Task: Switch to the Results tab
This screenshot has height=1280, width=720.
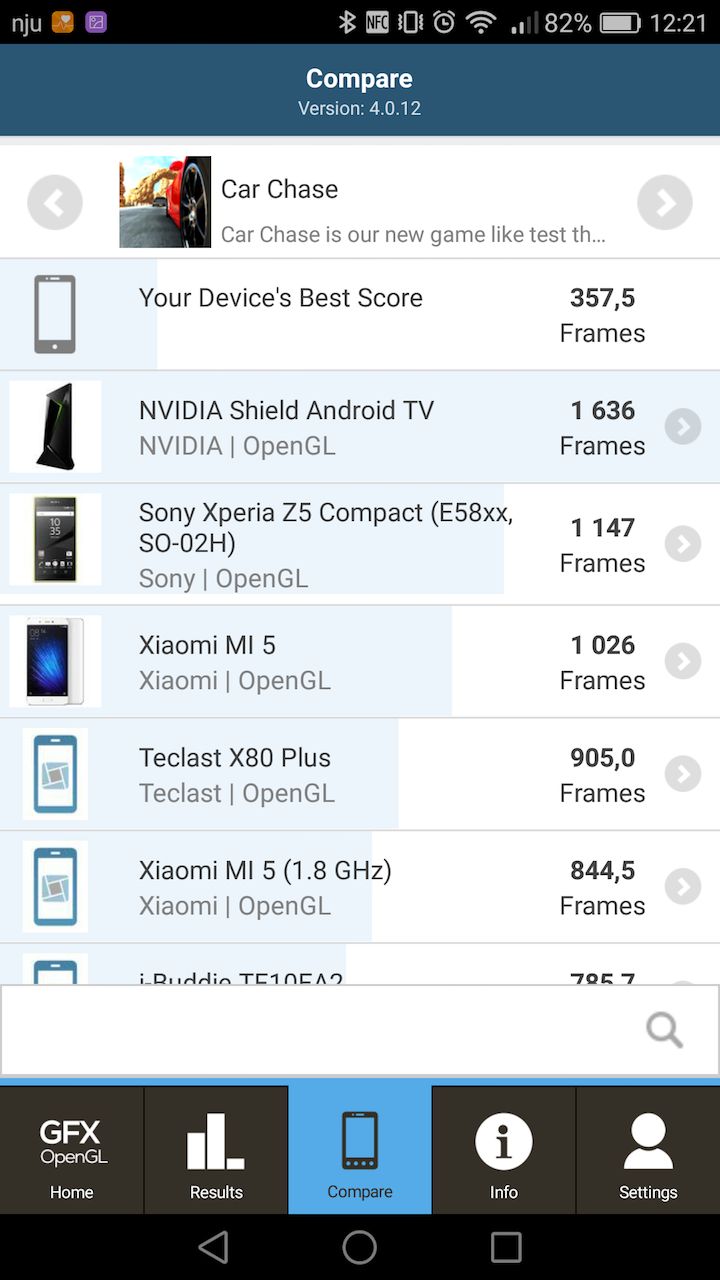Action: [x=216, y=1151]
